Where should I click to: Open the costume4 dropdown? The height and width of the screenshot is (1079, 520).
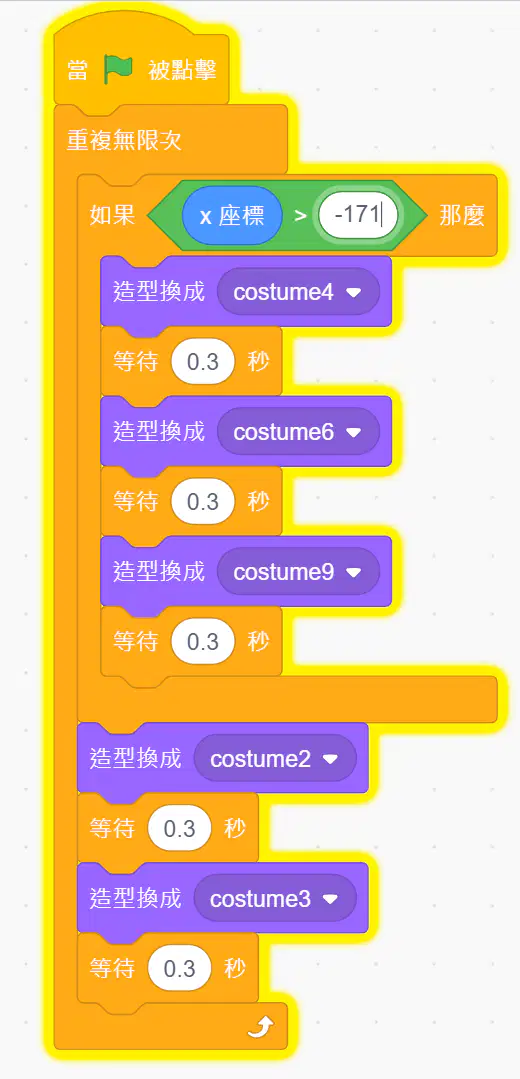299,292
